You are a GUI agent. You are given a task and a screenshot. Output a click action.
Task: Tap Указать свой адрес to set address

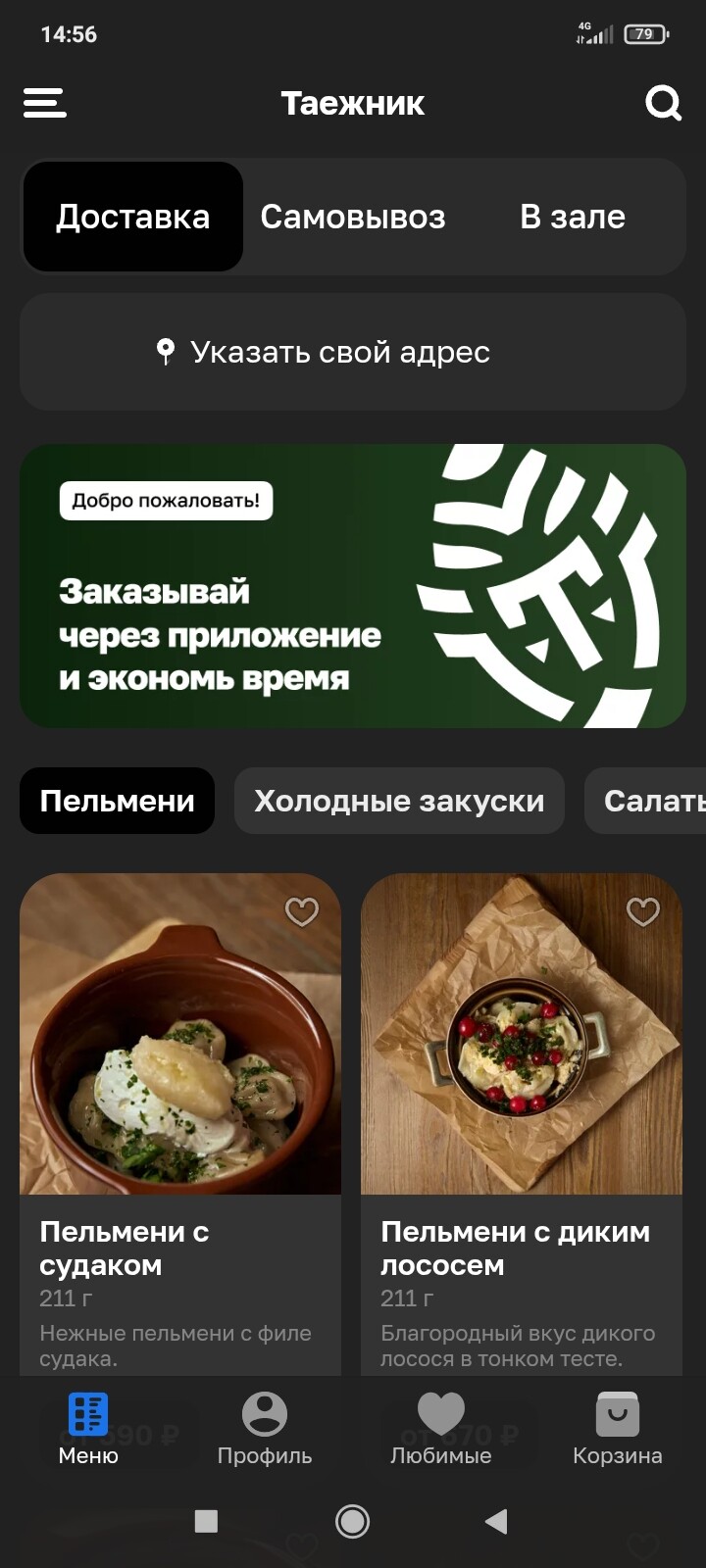pos(353,352)
